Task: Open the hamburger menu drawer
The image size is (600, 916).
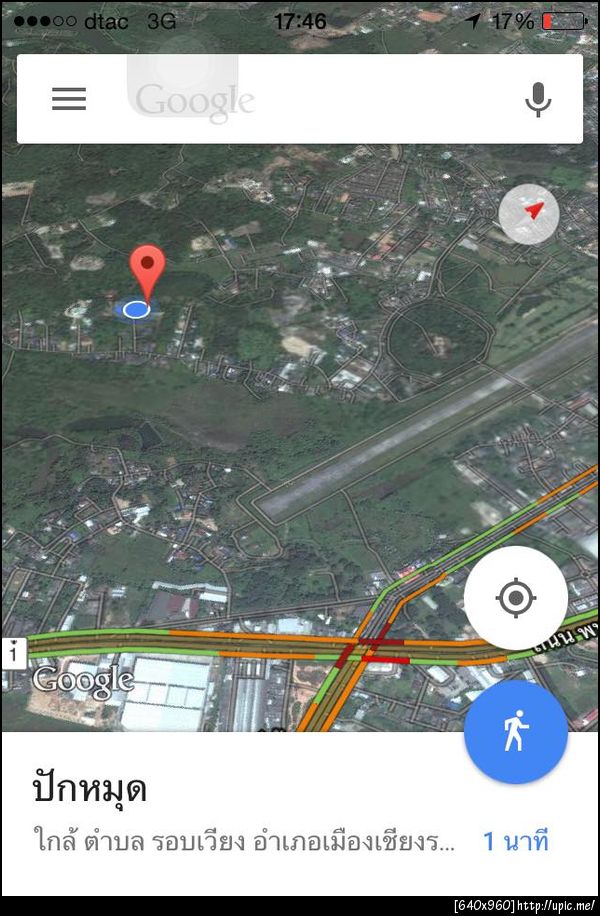Action: (69, 98)
